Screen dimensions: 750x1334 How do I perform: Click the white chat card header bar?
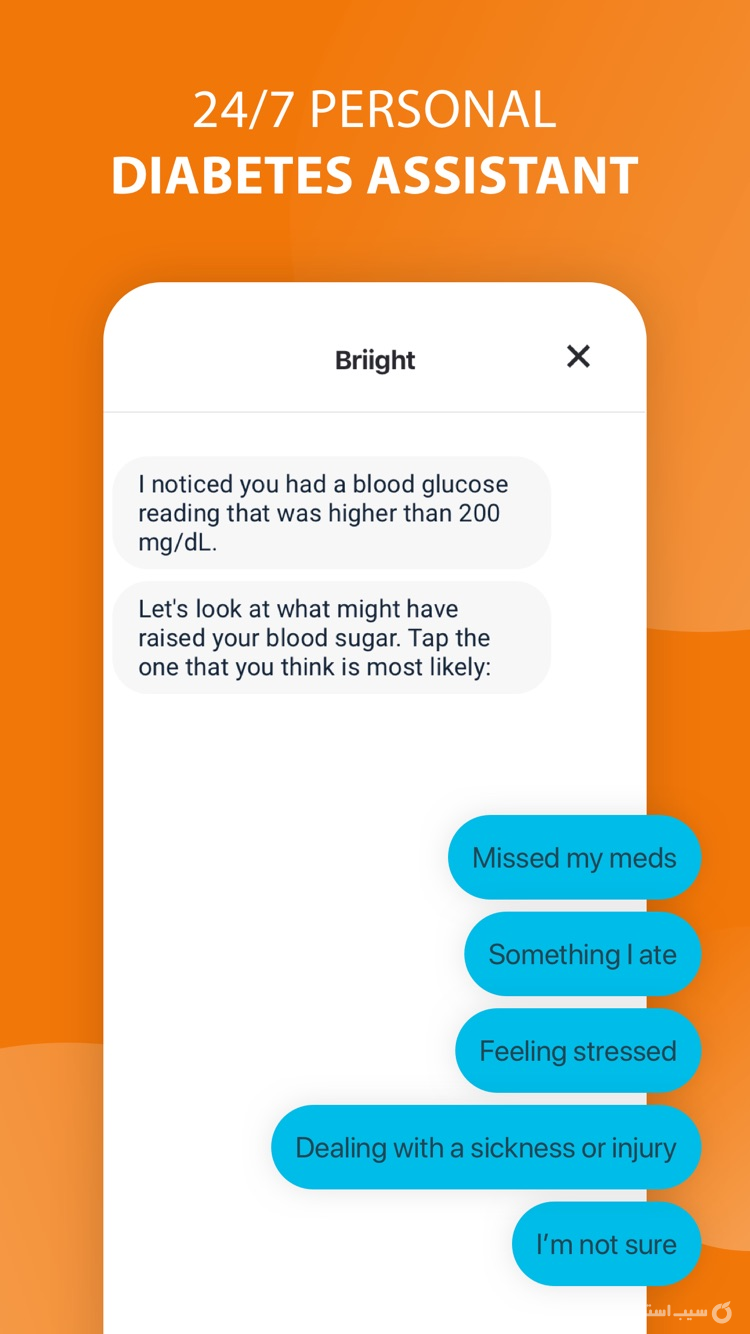250,360
